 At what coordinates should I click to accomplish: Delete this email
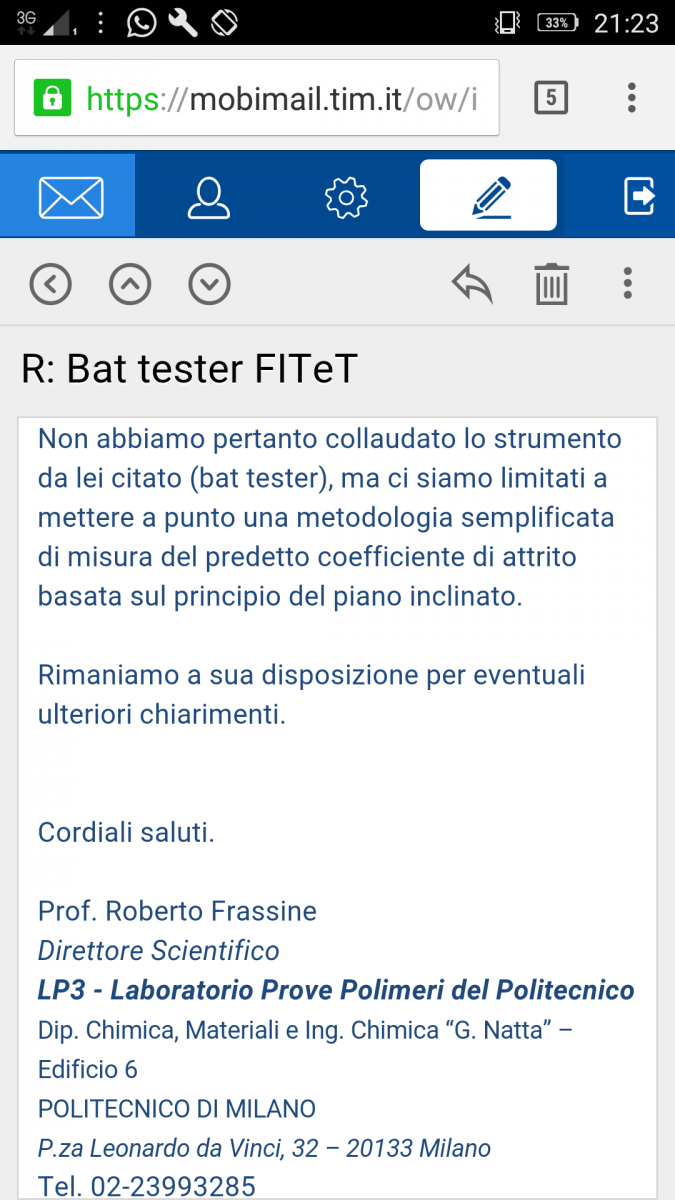(x=551, y=285)
